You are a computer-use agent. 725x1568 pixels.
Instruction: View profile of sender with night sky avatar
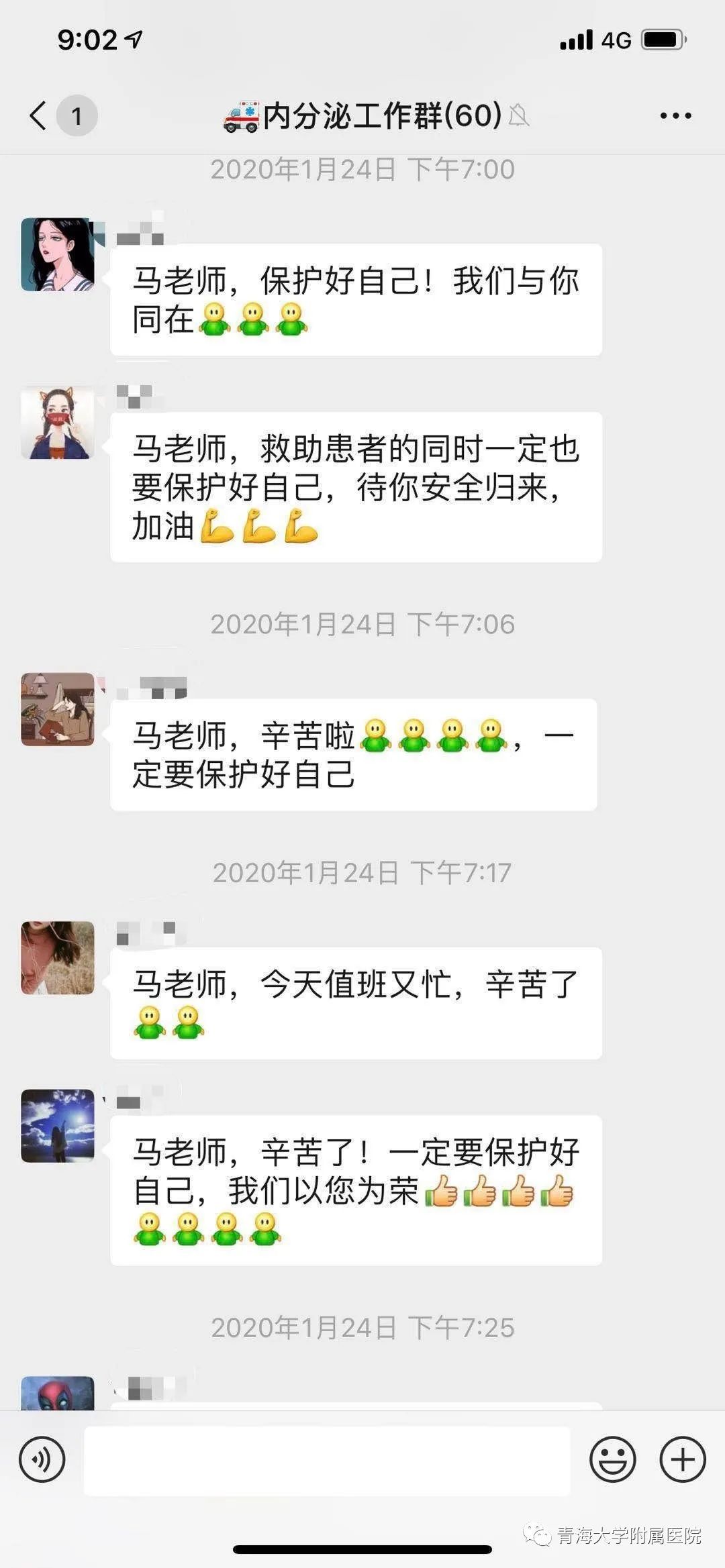(x=58, y=1126)
